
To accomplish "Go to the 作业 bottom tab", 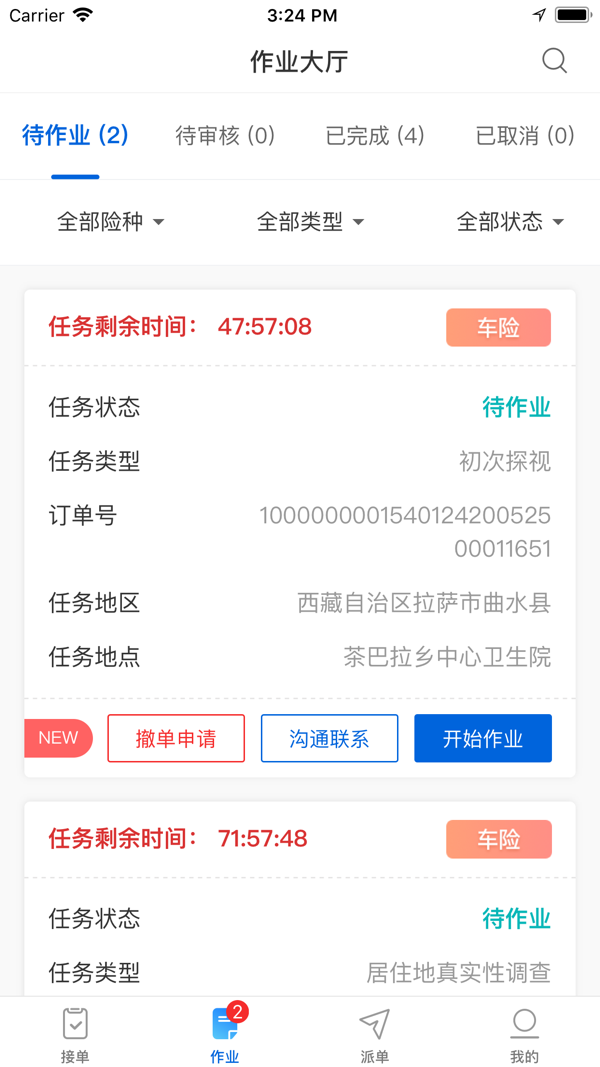I will [225, 1033].
